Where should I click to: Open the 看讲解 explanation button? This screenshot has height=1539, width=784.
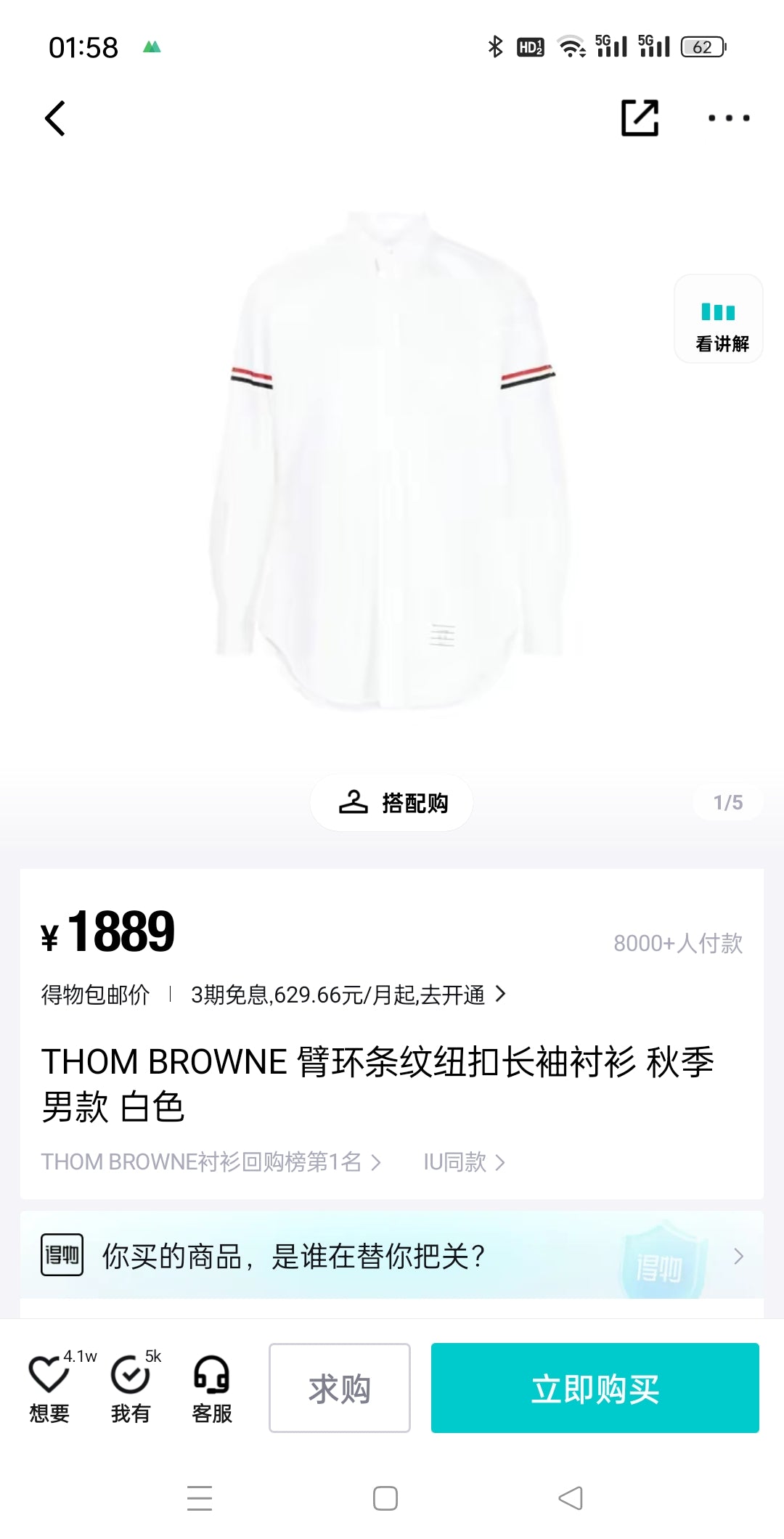(719, 319)
